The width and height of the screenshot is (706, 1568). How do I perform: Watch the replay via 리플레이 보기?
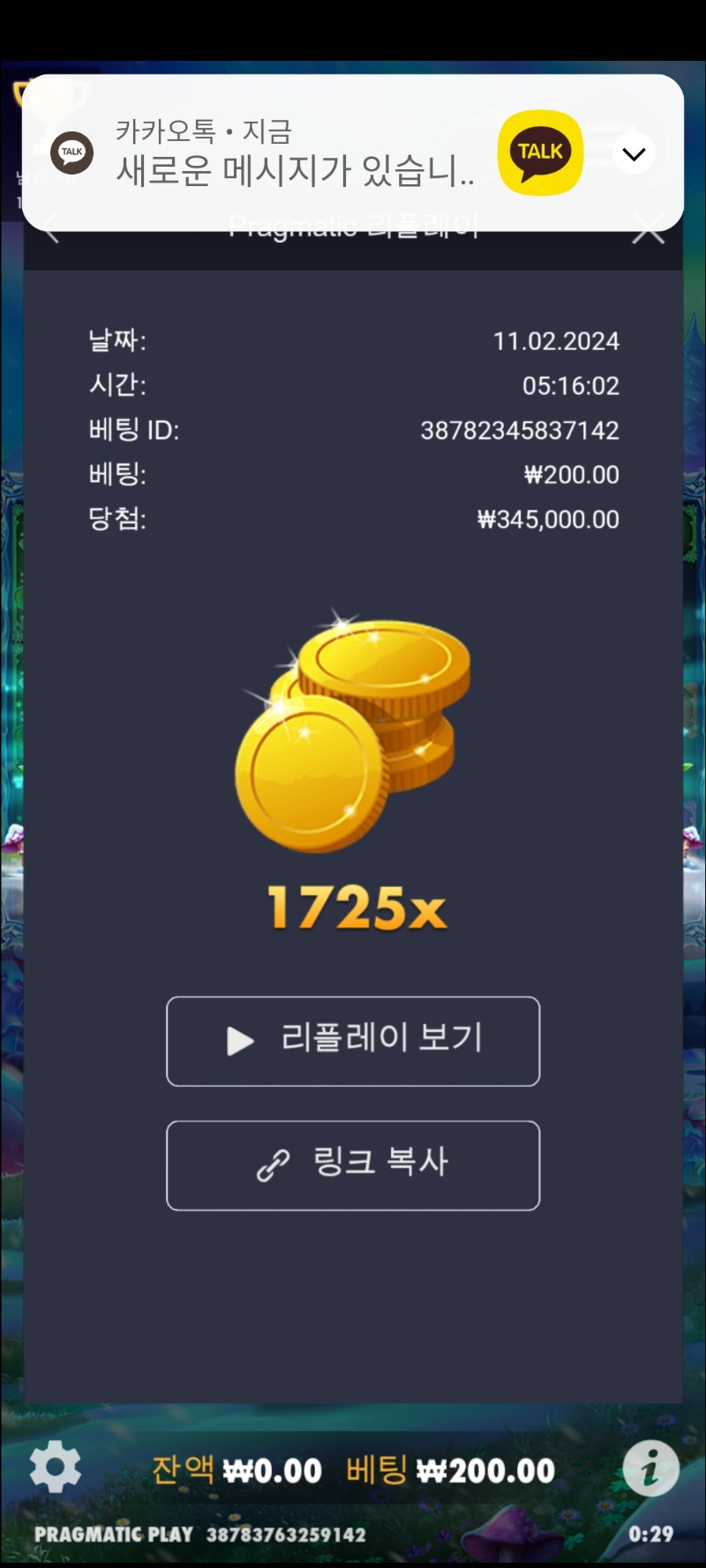click(353, 1041)
